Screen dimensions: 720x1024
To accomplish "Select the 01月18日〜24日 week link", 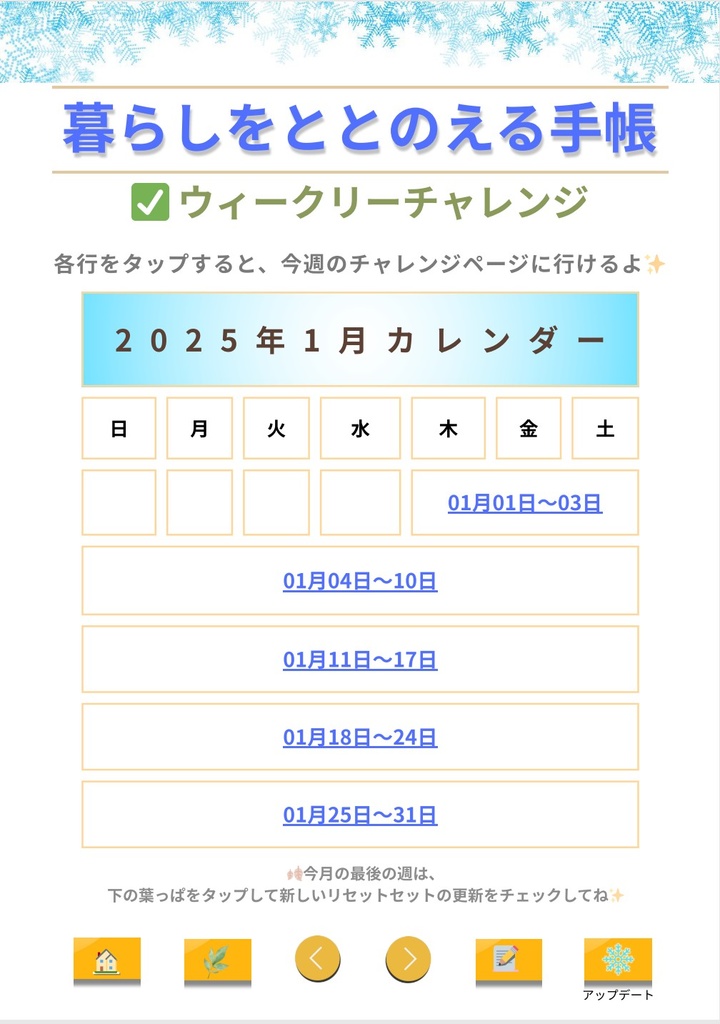I will (x=360, y=738).
